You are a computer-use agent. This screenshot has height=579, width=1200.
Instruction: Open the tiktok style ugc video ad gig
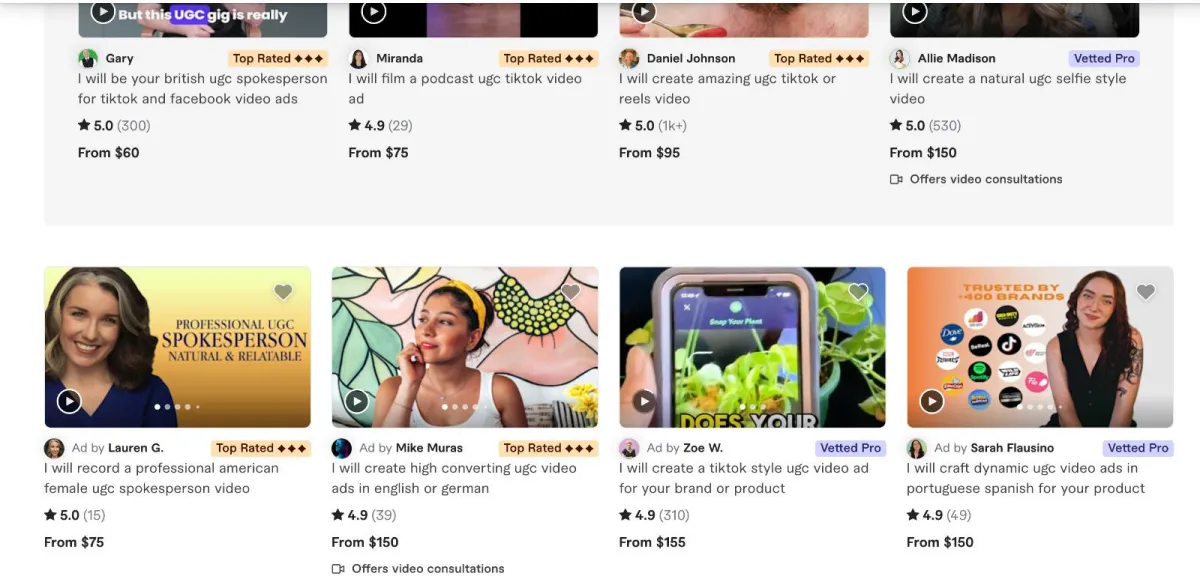[743, 478]
